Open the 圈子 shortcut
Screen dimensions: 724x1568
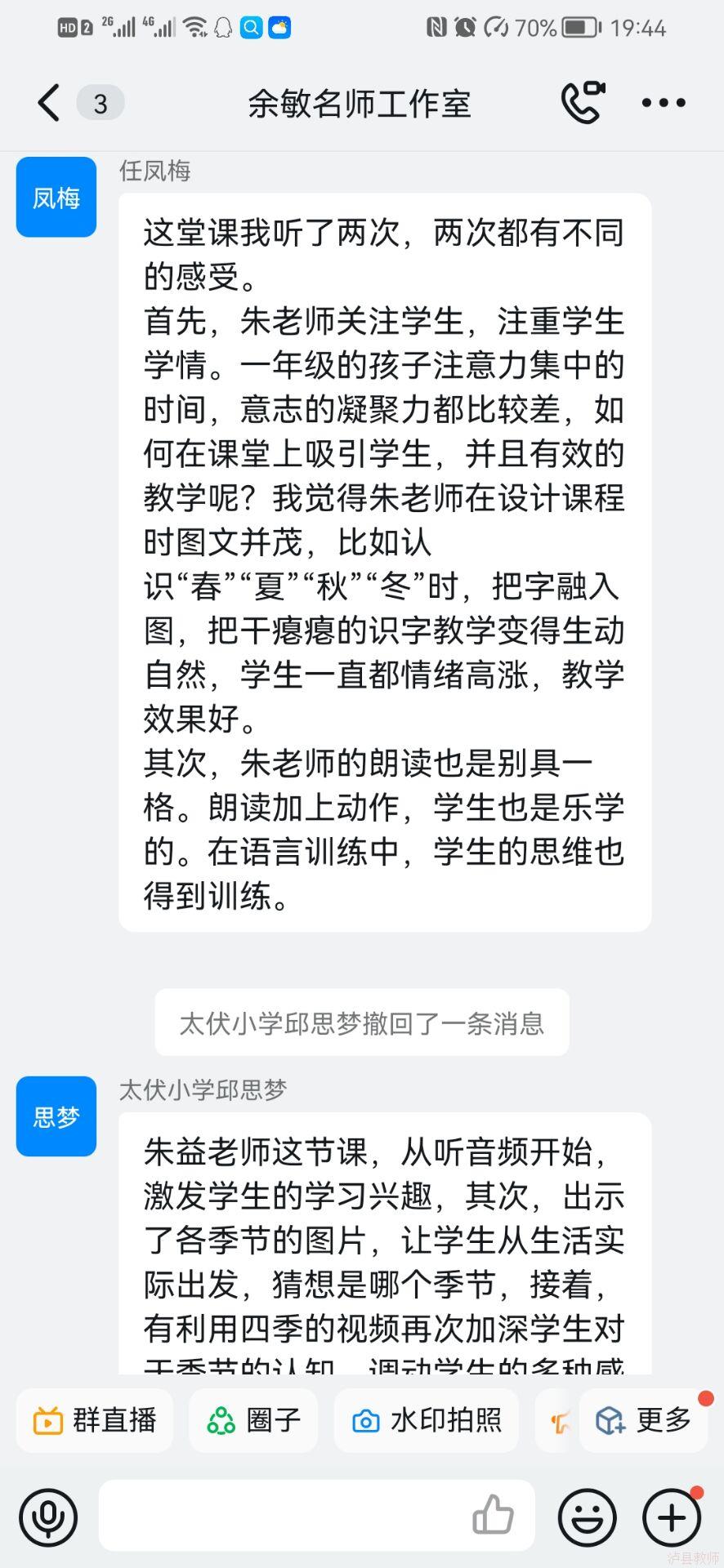pyautogui.click(x=253, y=1421)
